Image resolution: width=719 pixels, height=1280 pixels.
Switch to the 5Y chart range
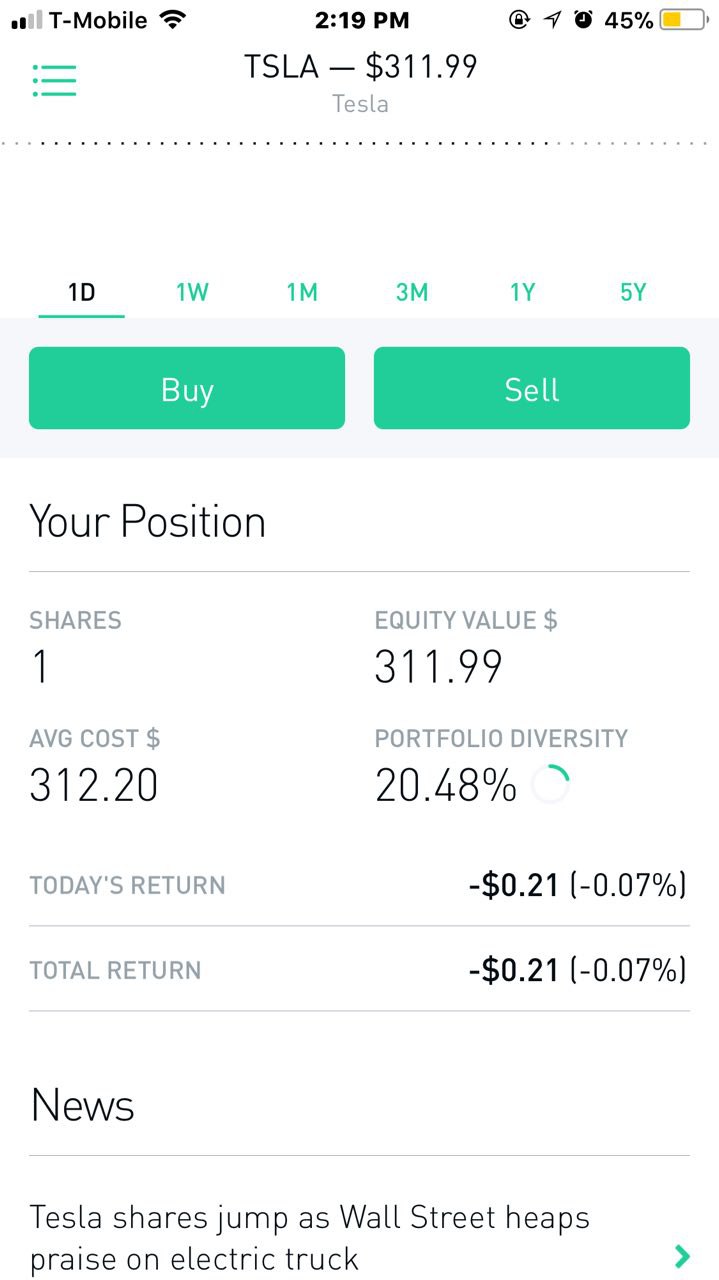click(633, 293)
